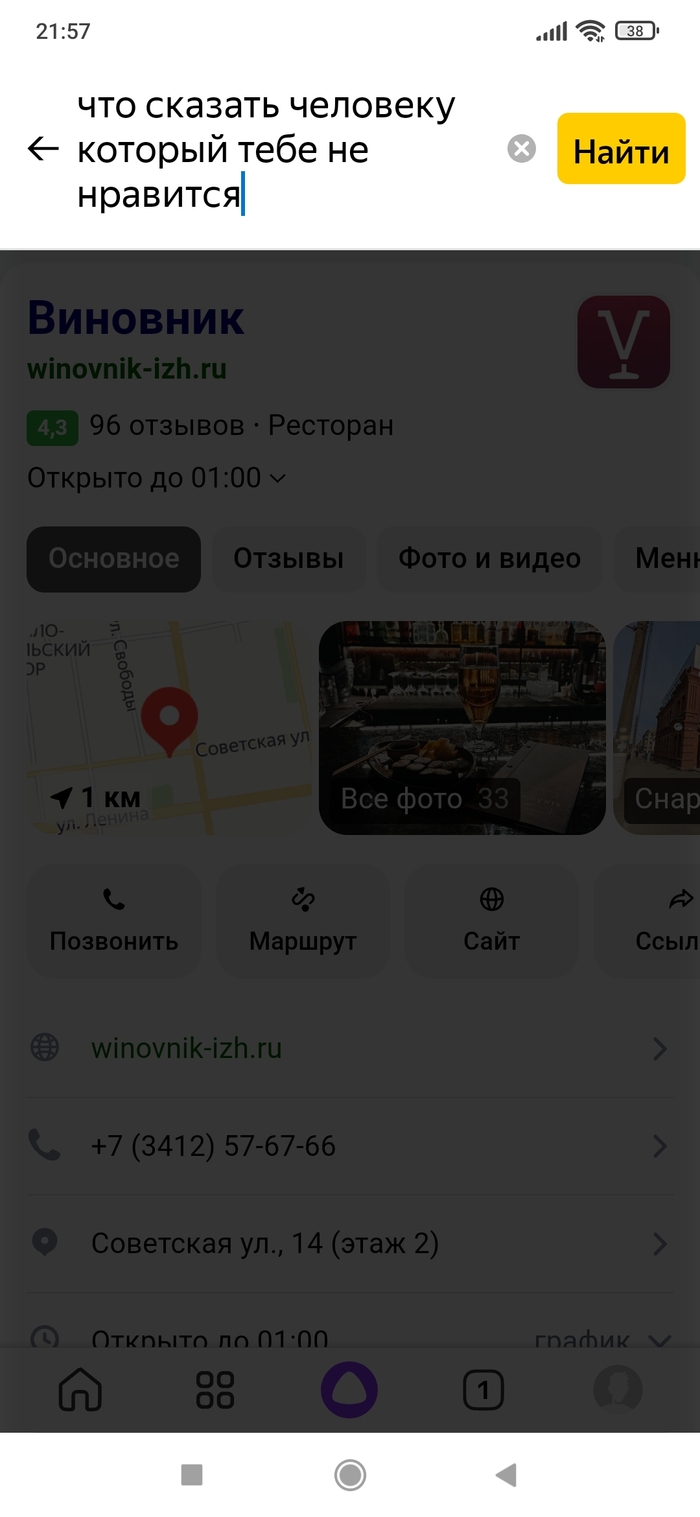Screen dimensions: 700x1517
Task: Tap the yellow Найти button
Action: point(620,150)
